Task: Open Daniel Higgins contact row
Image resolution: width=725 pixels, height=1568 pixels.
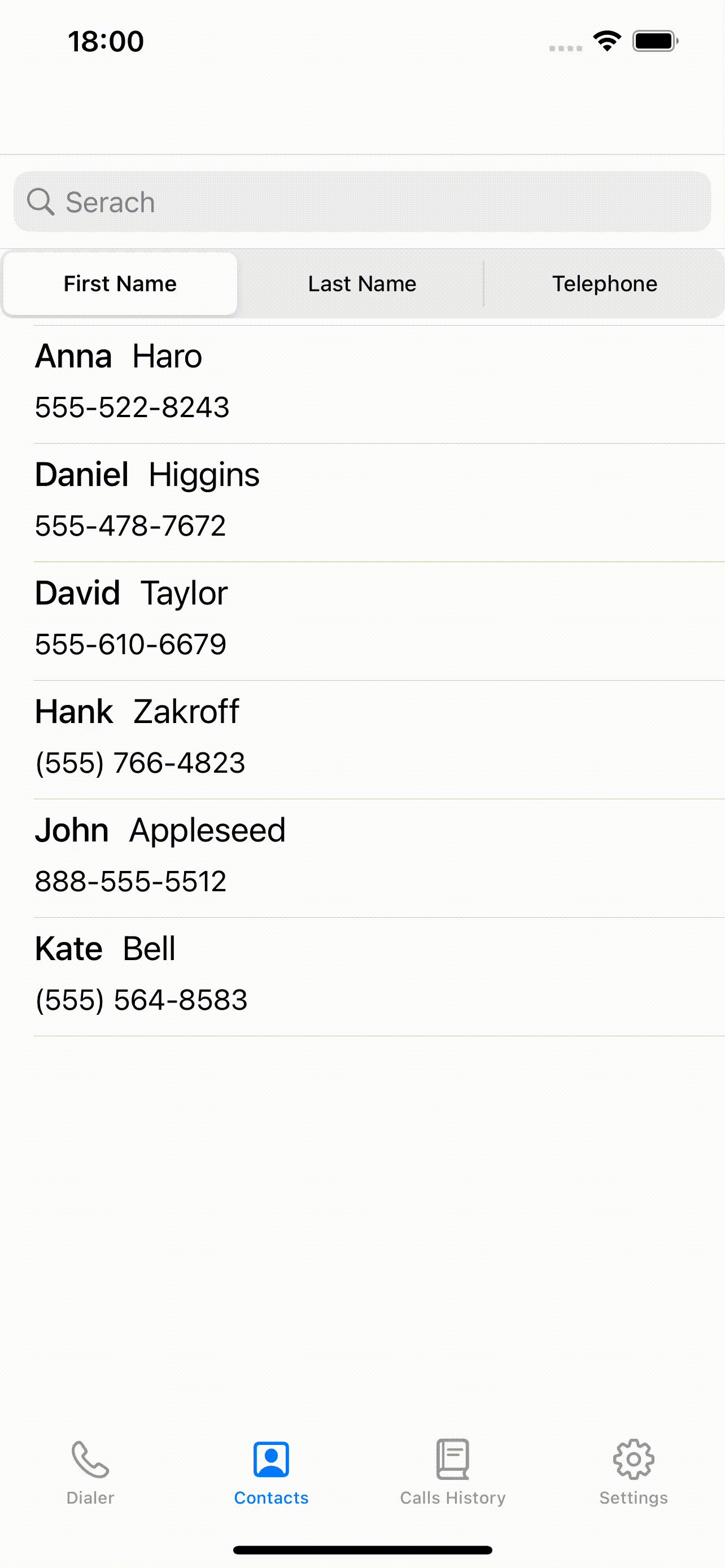Action: 362,503
